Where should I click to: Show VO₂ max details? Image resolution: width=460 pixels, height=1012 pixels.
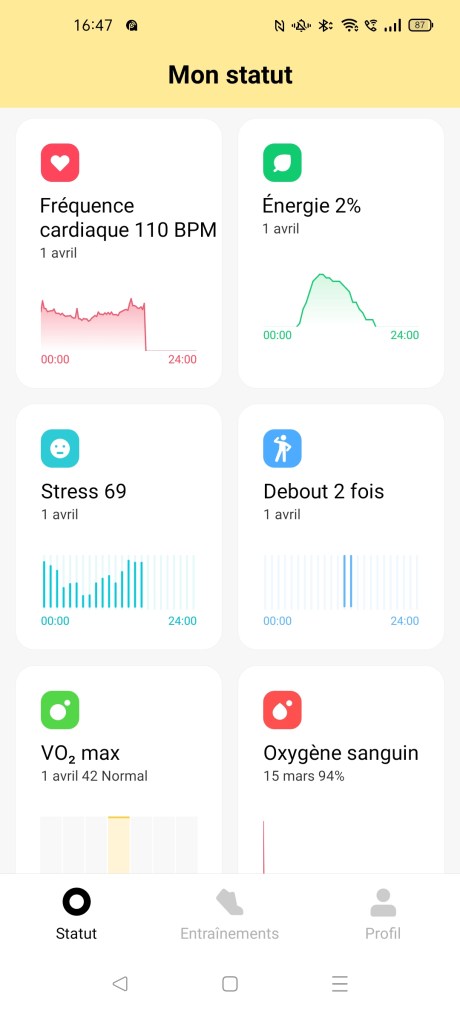pos(119,770)
